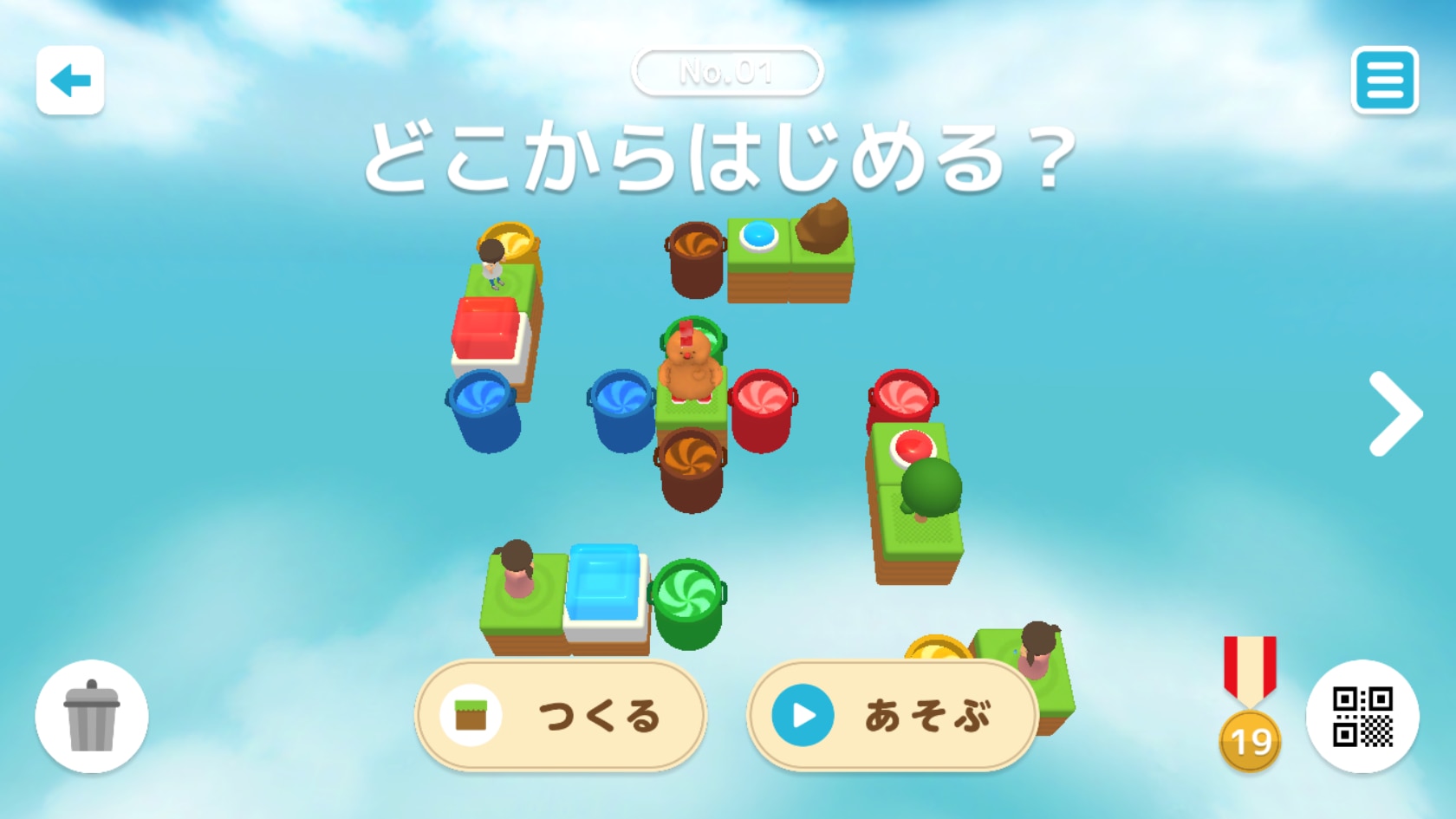Viewport: 1456px width, 819px height.
Task: Tap the あそぶ (play) button
Action: (892, 716)
